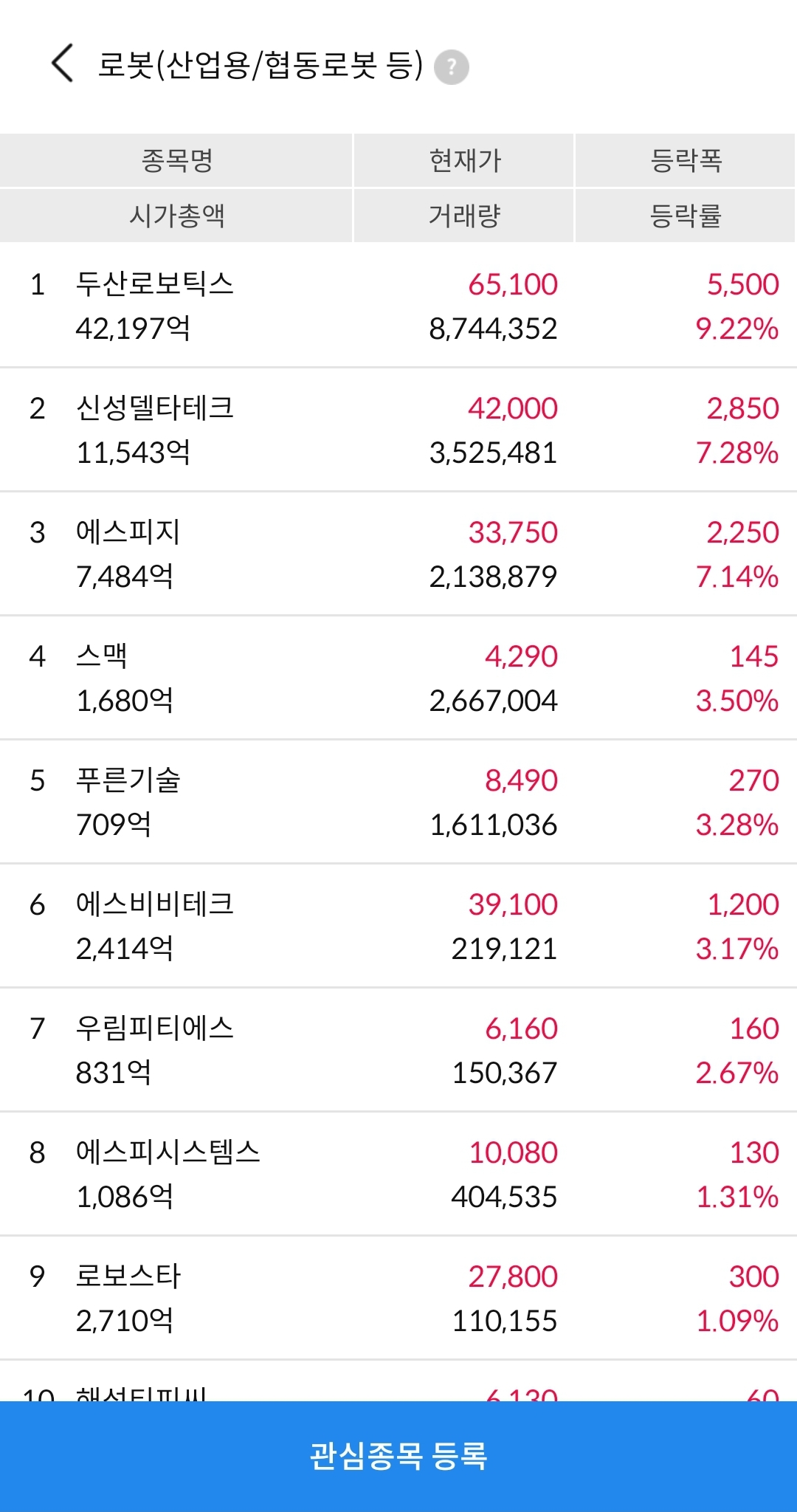The width and height of the screenshot is (797, 1512).
Task: Open the help question mark icon
Action: click(452, 67)
